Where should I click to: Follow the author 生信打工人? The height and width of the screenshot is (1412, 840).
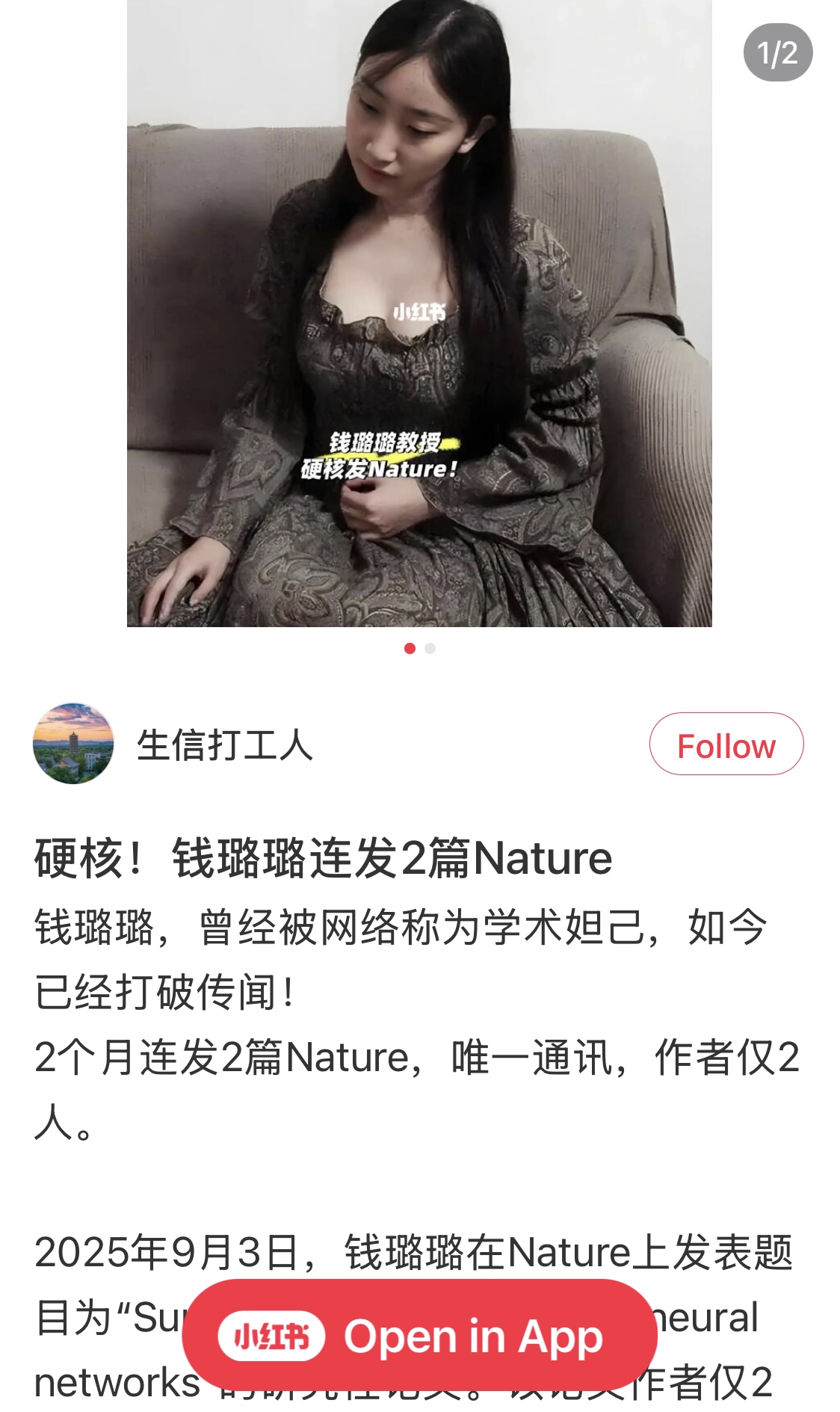click(x=726, y=744)
